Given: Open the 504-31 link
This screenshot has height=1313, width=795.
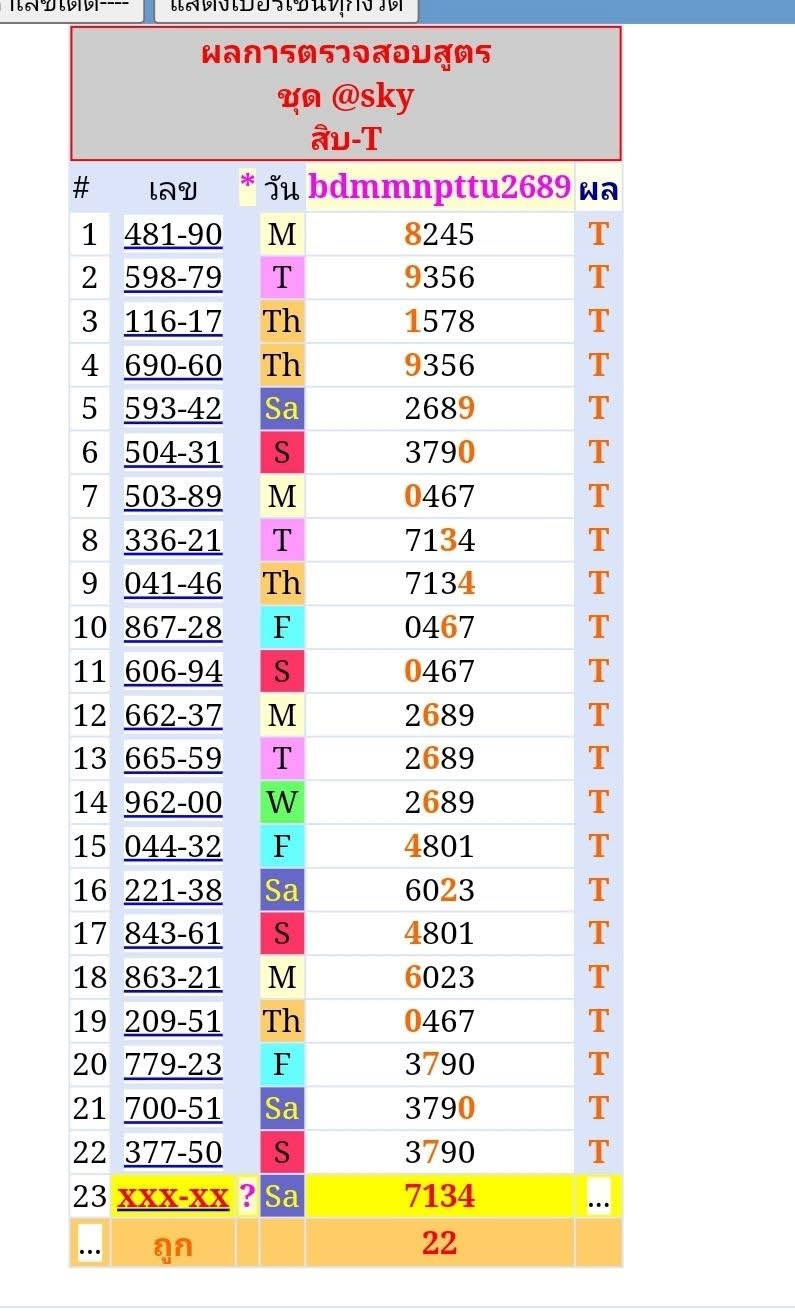Looking at the screenshot, I should pyautogui.click(x=173, y=453).
